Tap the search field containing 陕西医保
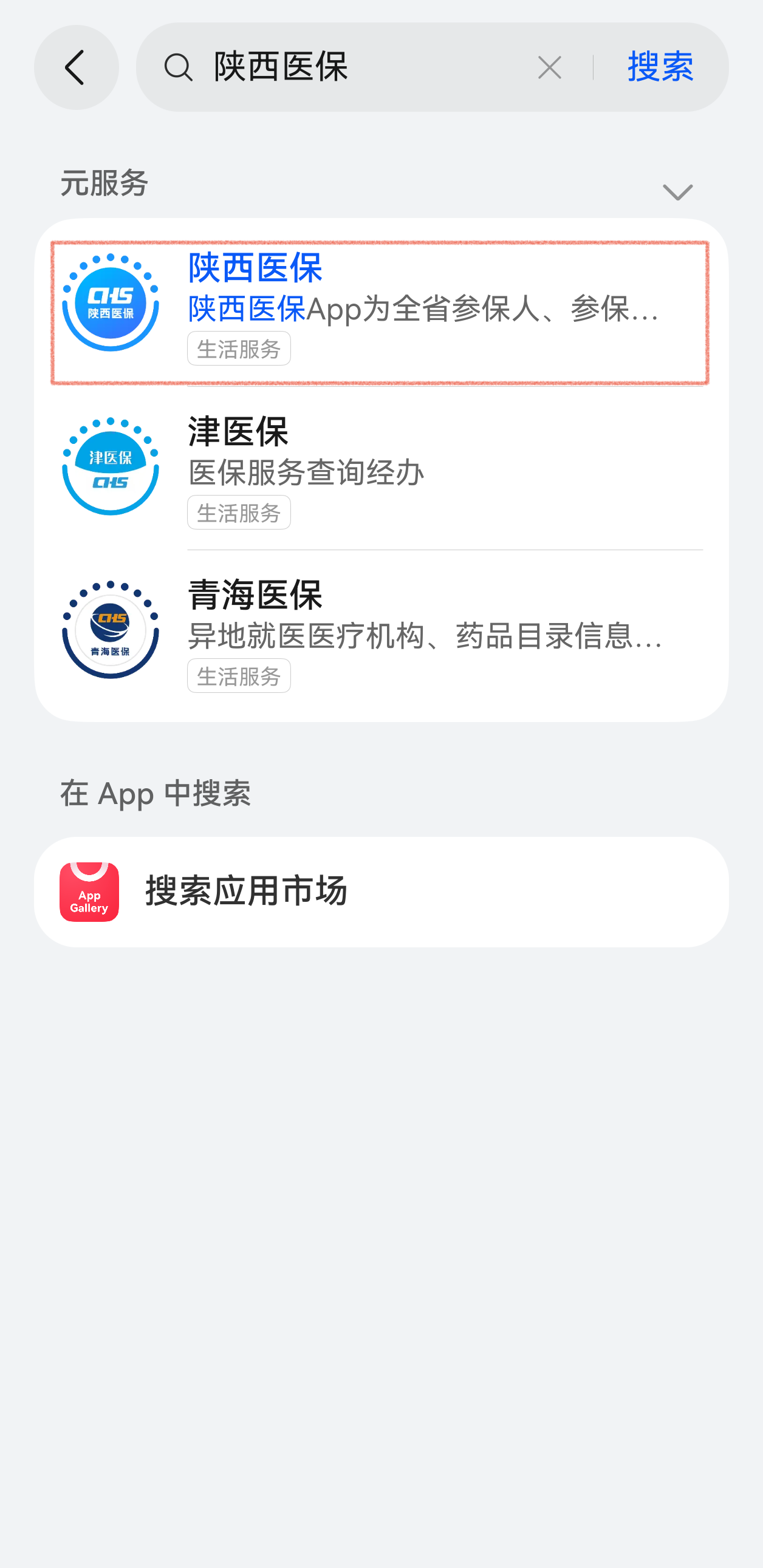 point(365,67)
